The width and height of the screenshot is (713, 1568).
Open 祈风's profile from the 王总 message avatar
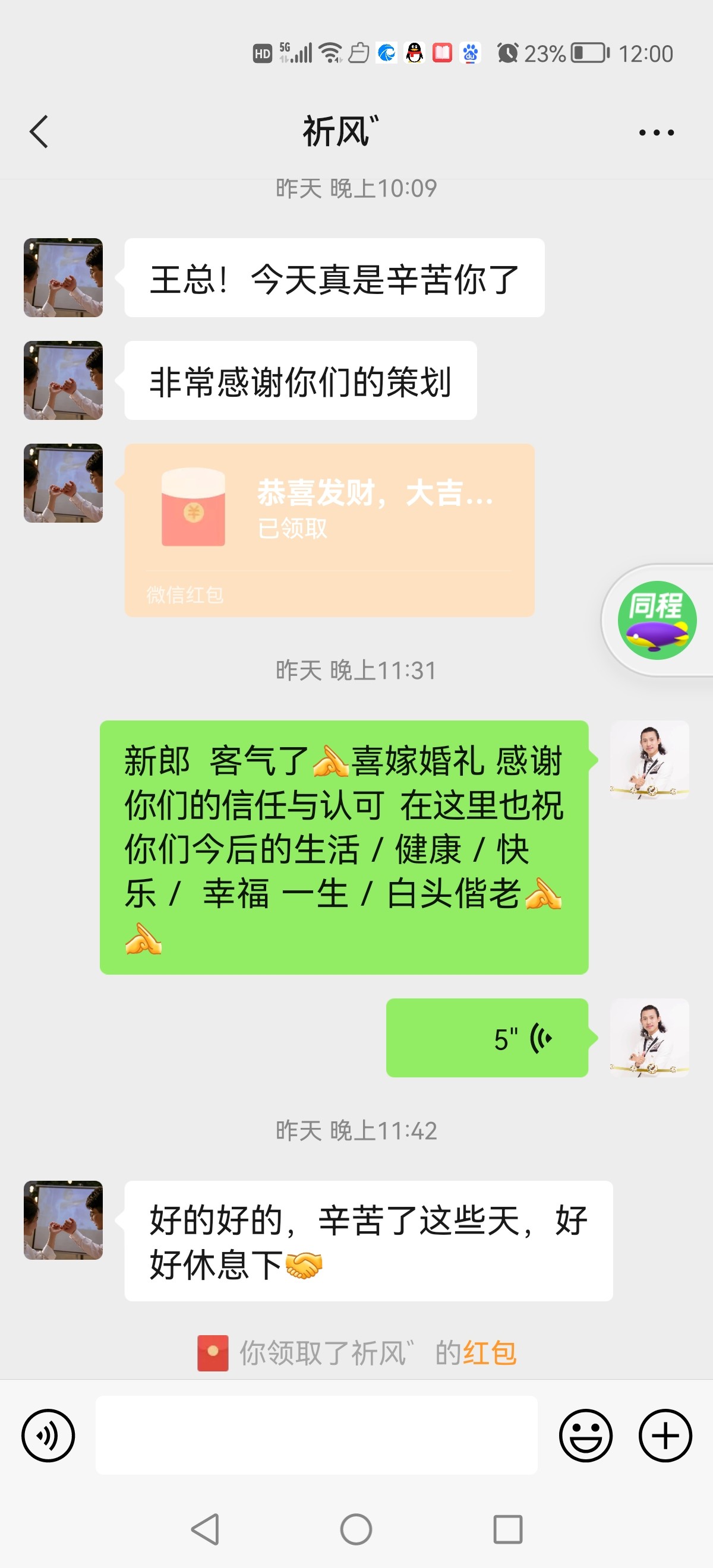(x=64, y=277)
